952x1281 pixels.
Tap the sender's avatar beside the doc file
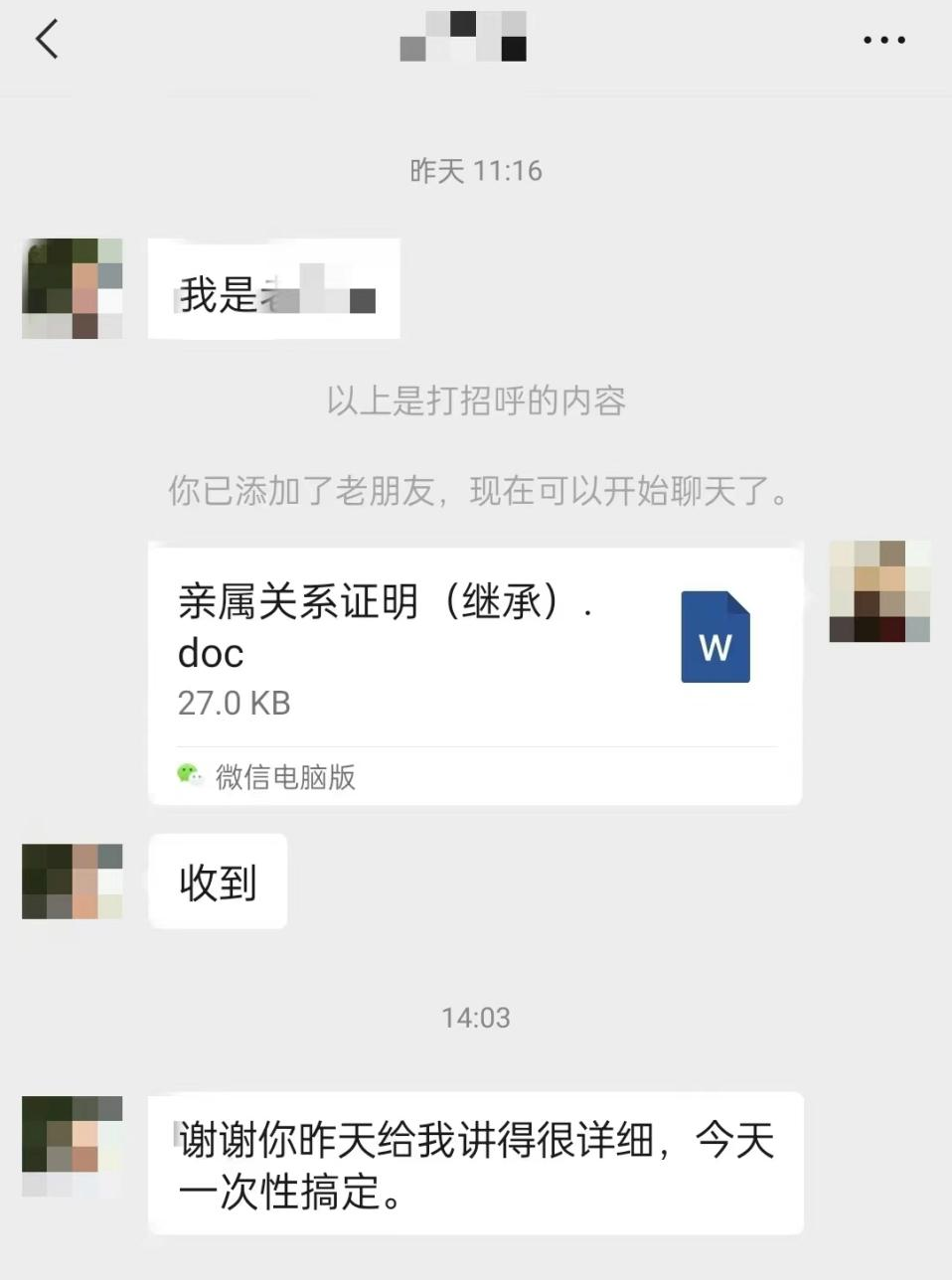[x=879, y=591]
